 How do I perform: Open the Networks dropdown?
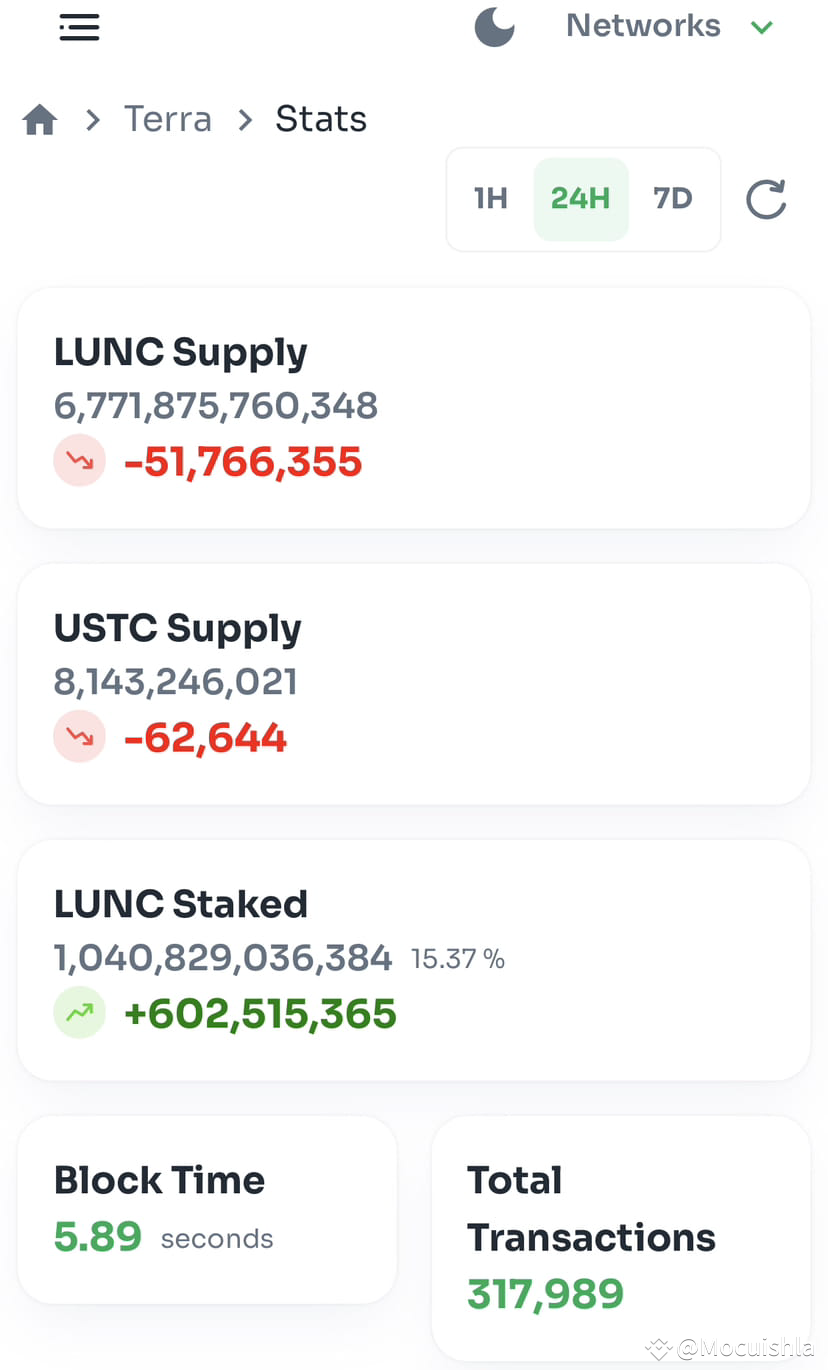point(643,26)
